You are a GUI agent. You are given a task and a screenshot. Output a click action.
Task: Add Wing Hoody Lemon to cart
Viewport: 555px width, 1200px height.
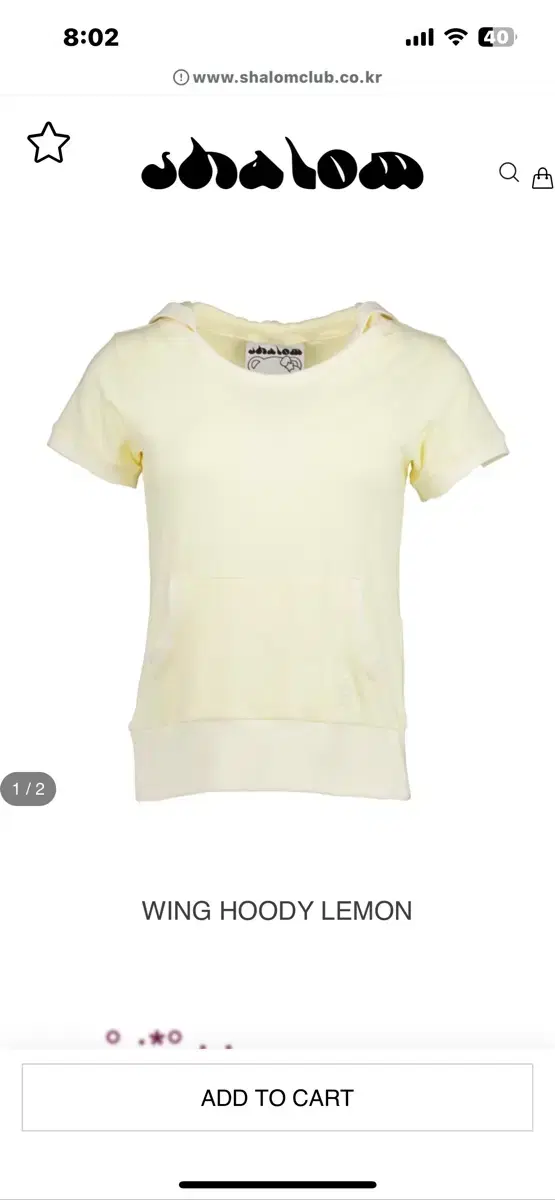tap(277, 1098)
